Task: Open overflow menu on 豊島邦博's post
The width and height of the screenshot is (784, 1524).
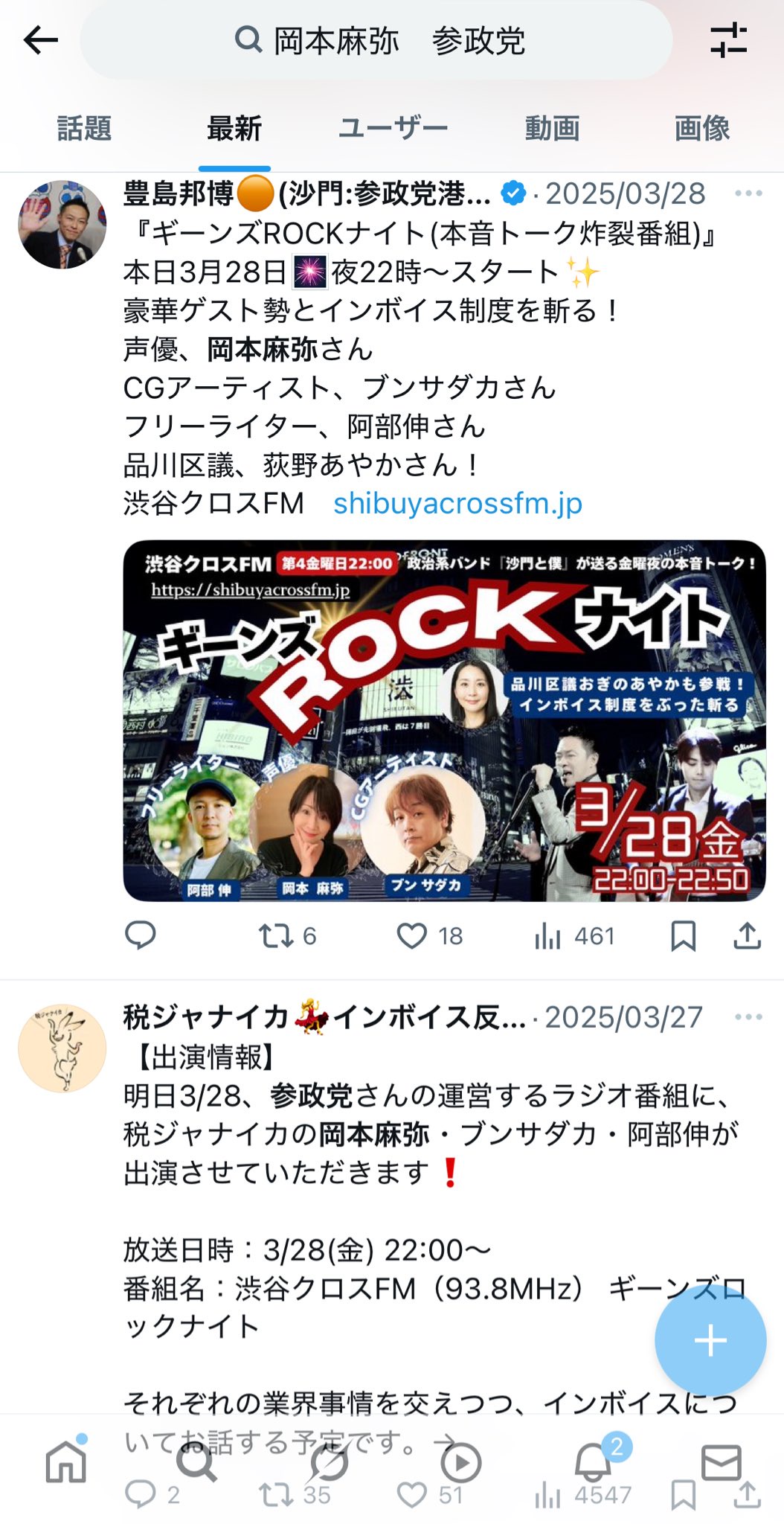Action: tap(748, 194)
